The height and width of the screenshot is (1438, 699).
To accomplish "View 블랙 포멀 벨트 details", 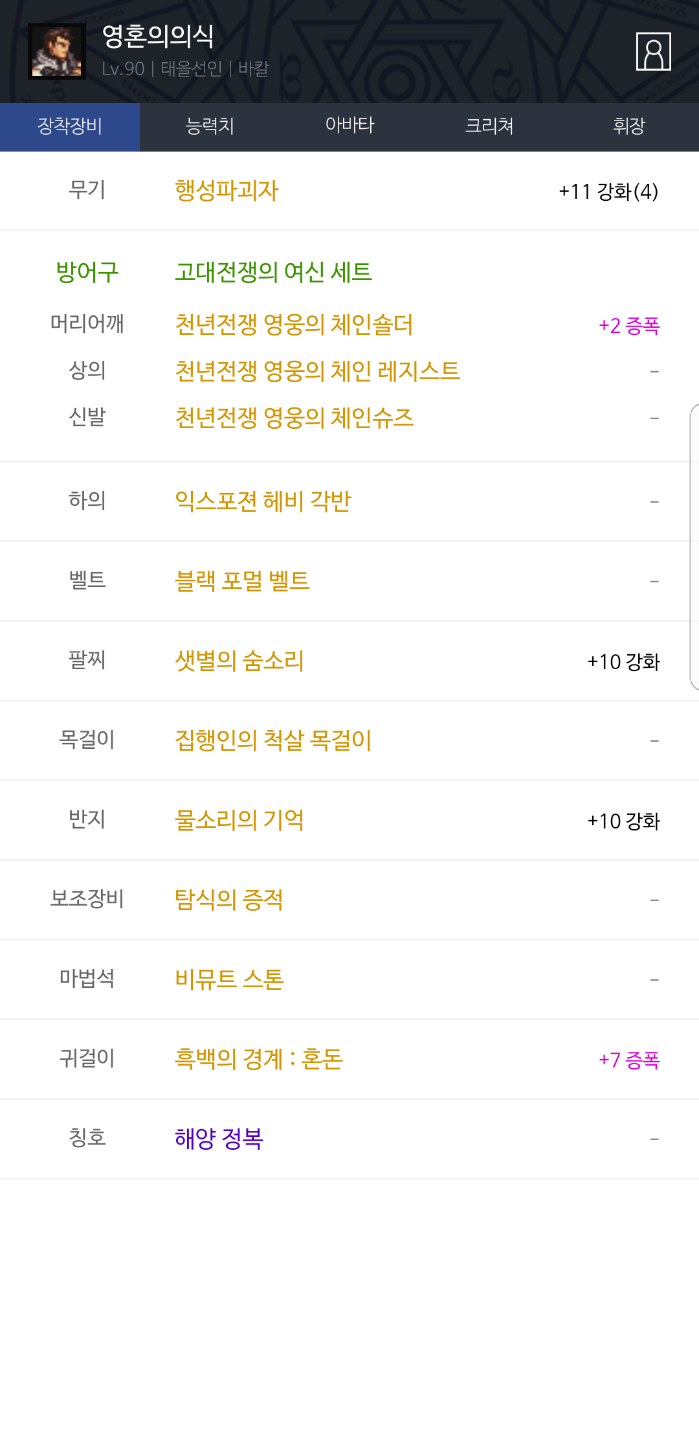I will [x=242, y=581].
